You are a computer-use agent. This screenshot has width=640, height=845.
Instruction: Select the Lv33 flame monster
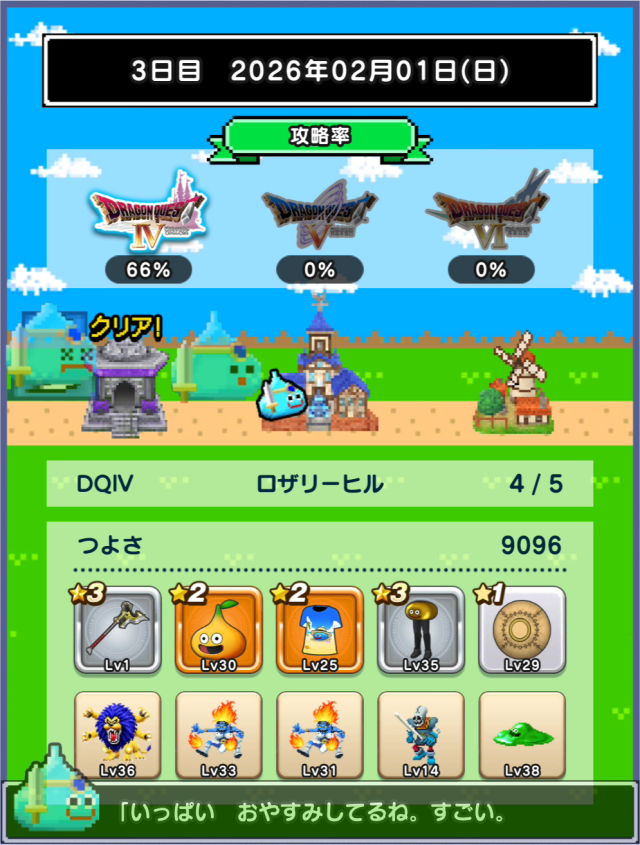pyautogui.click(x=219, y=735)
